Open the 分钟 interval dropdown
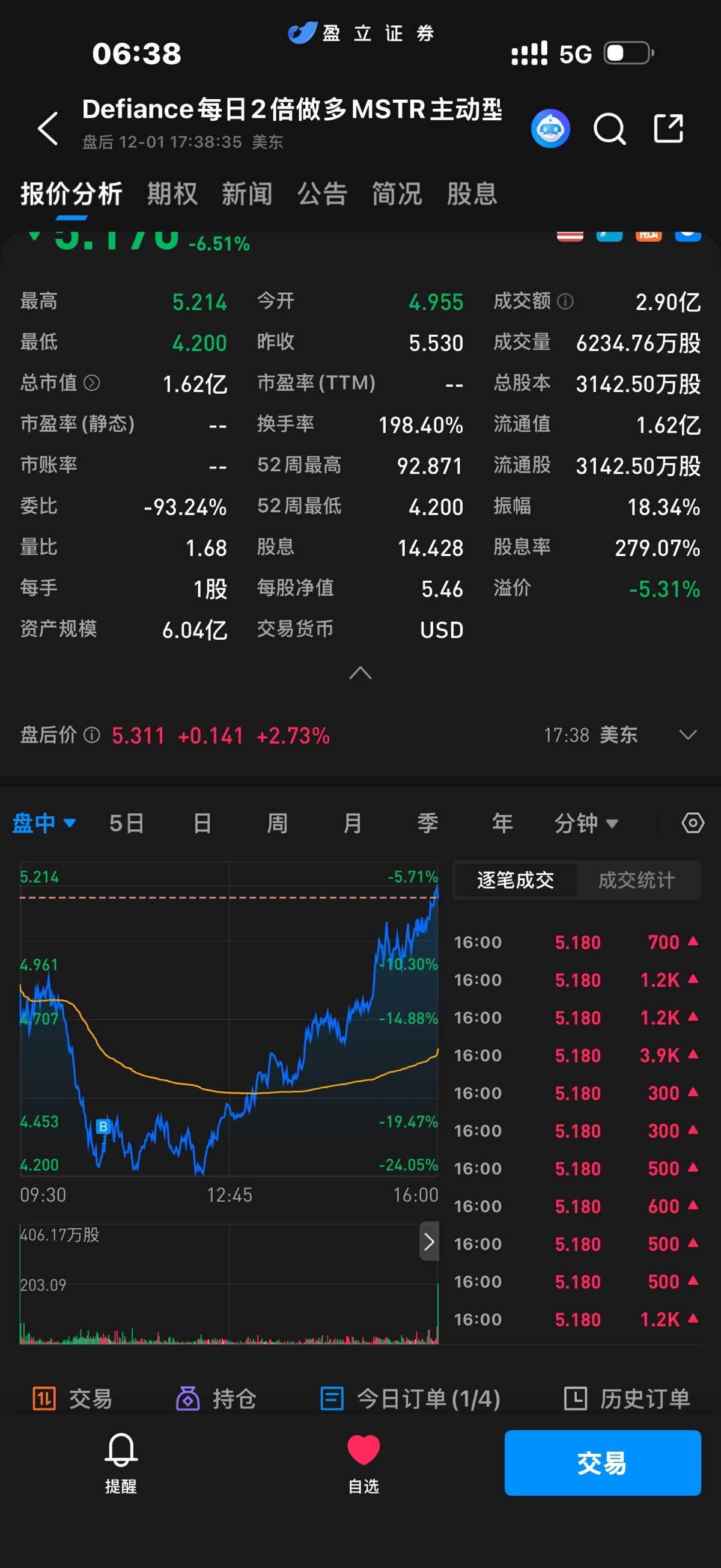Viewport: 721px width, 1568px height. [x=585, y=823]
